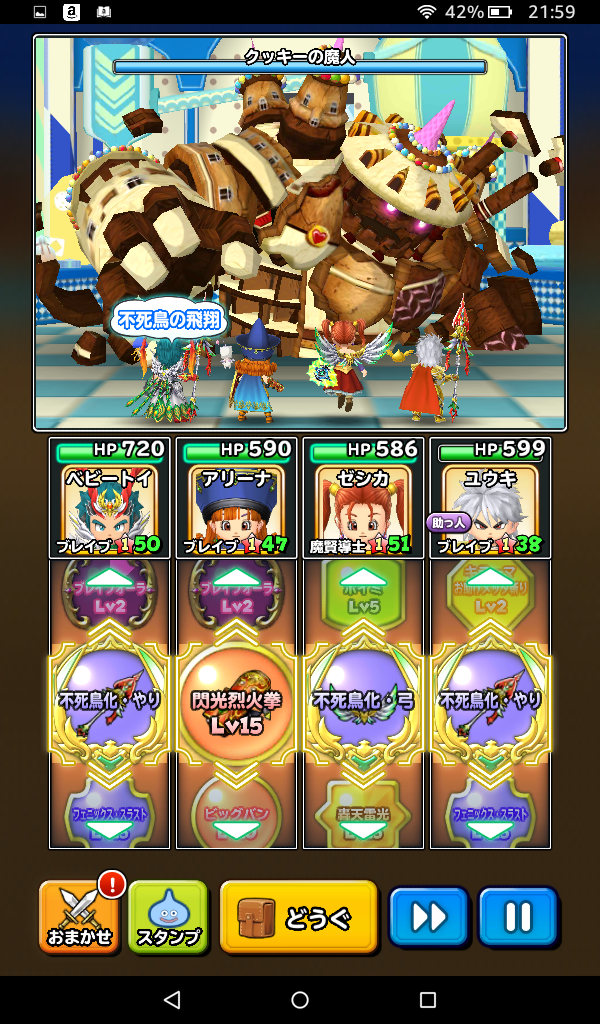Tap the up arrow on ゼシカ's ホイミ Lv5
The width and height of the screenshot is (600, 1024).
[x=363, y=580]
